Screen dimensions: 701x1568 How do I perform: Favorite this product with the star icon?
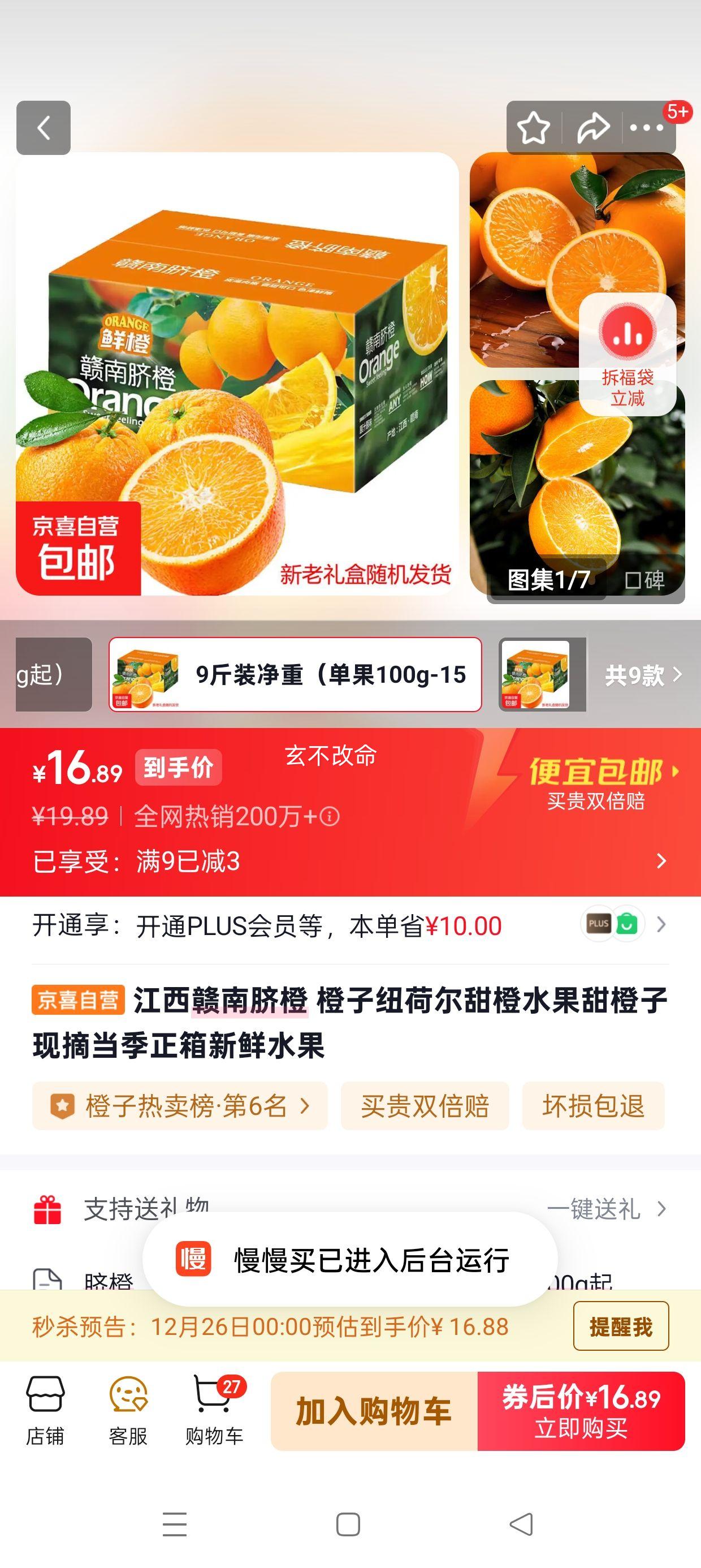533,128
